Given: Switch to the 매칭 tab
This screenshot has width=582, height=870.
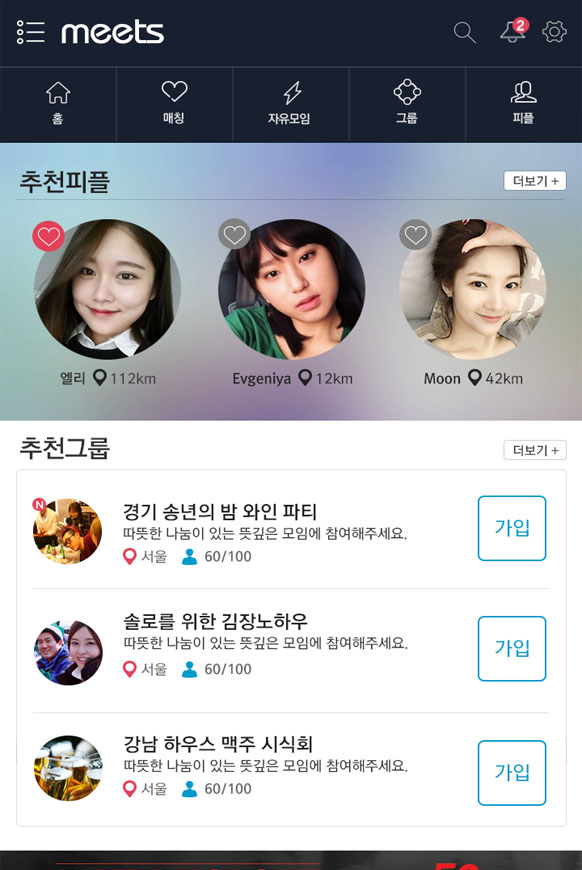Looking at the screenshot, I should tap(174, 104).
